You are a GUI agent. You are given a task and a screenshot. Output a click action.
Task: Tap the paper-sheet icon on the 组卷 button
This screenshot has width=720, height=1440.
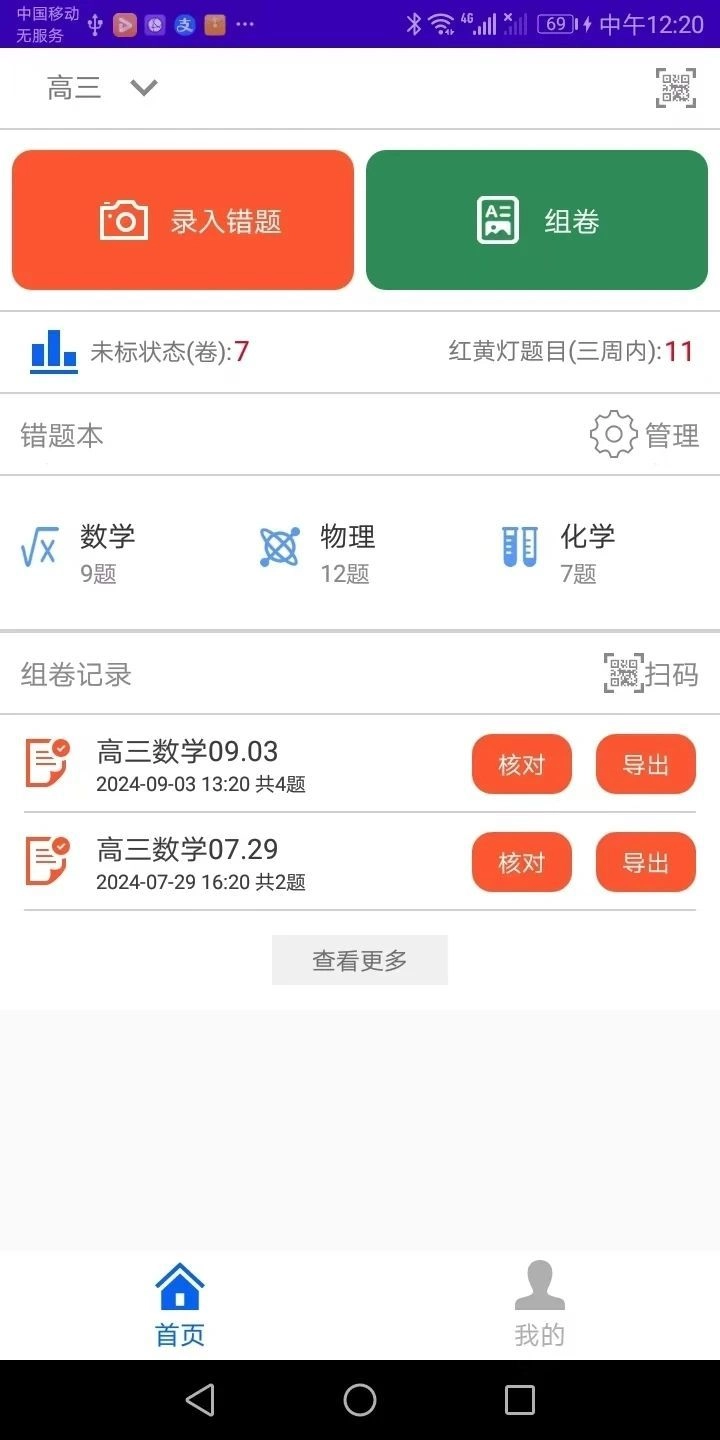coord(497,218)
